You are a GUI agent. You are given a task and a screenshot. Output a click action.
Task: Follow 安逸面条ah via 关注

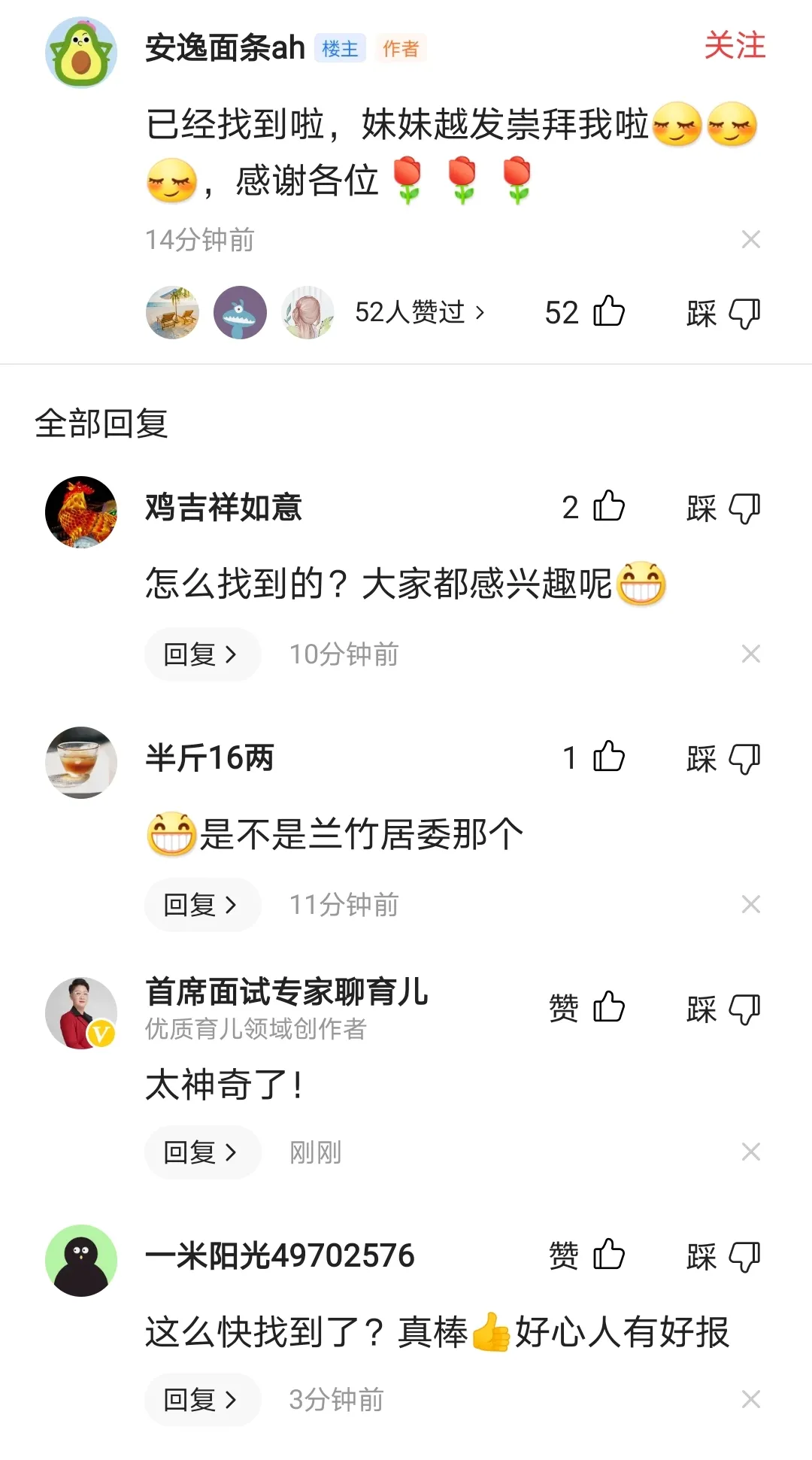[x=734, y=46]
